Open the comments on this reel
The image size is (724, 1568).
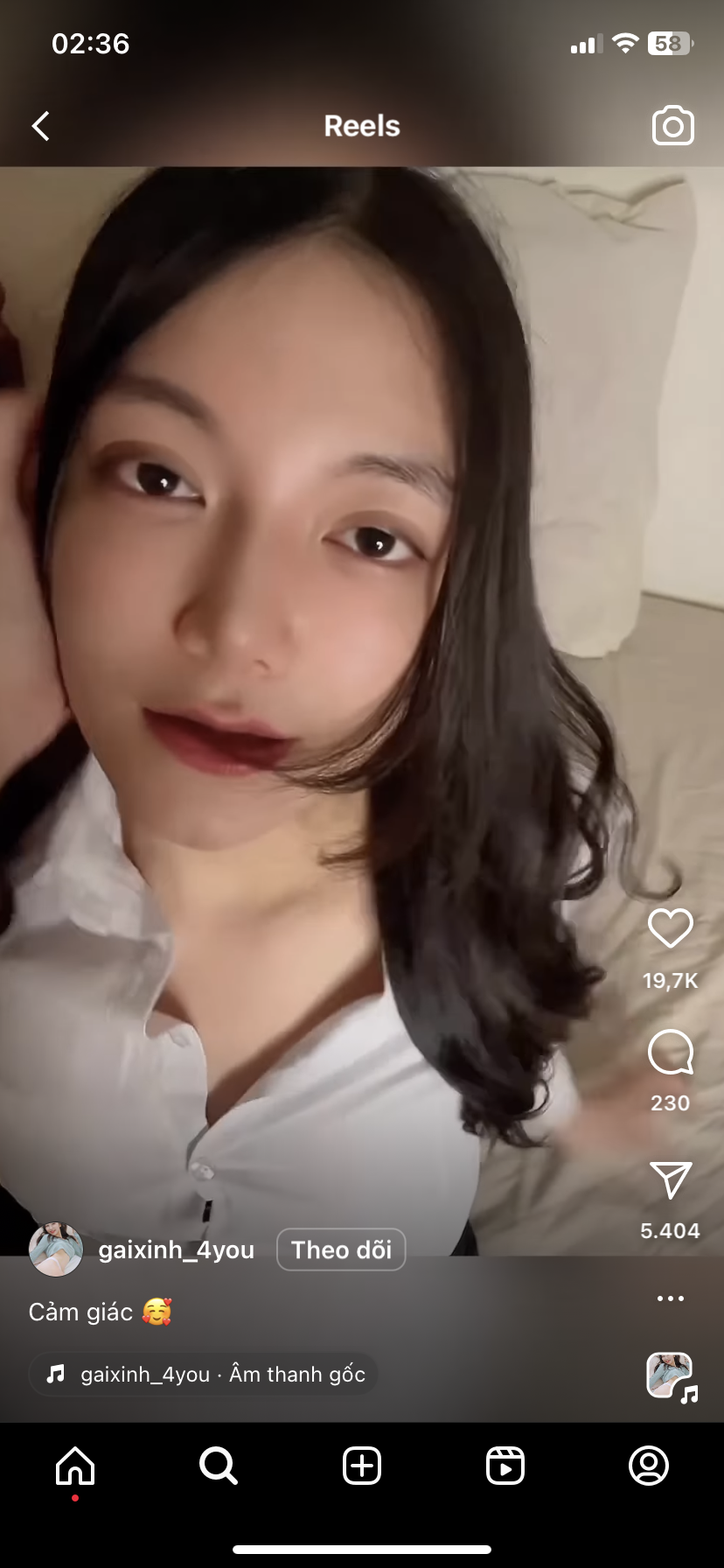click(x=670, y=1052)
